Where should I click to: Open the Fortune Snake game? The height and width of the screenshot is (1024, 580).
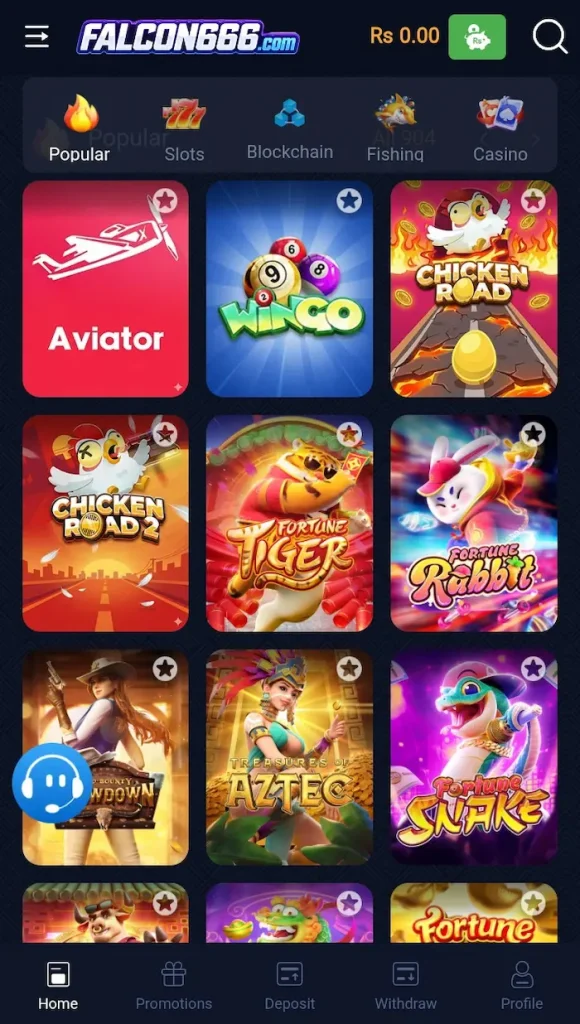click(x=474, y=758)
